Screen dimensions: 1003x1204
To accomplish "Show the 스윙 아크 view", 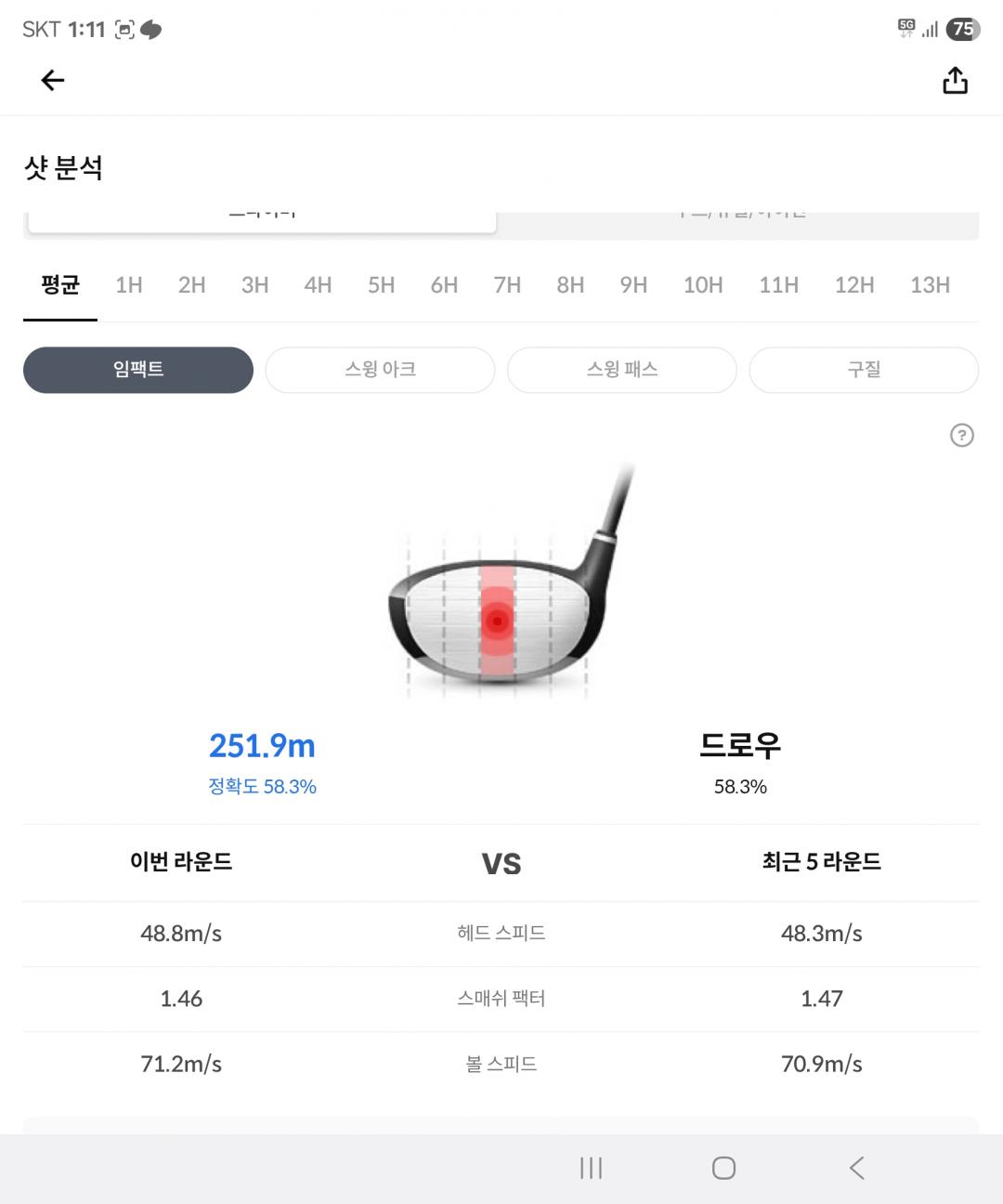I will tap(380, 370).
